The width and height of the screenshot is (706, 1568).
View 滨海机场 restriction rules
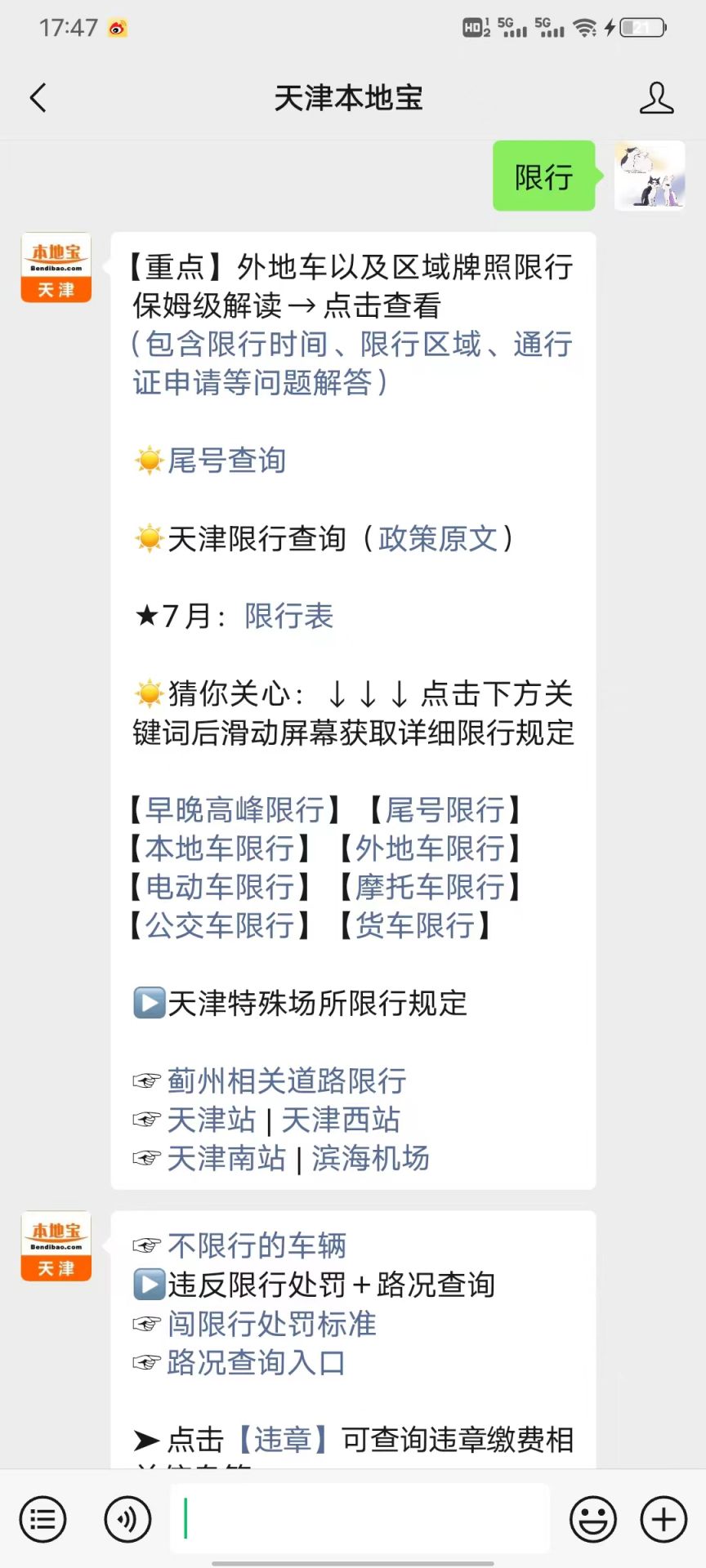coord(370,1158)
